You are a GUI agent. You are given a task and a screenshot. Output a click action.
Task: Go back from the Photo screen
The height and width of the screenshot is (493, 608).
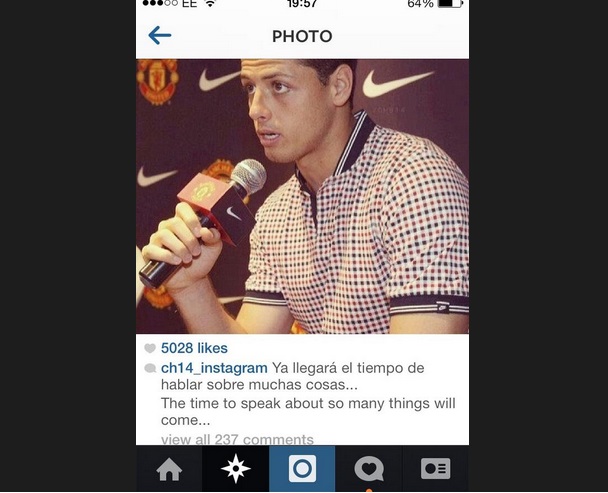point(160,36)
